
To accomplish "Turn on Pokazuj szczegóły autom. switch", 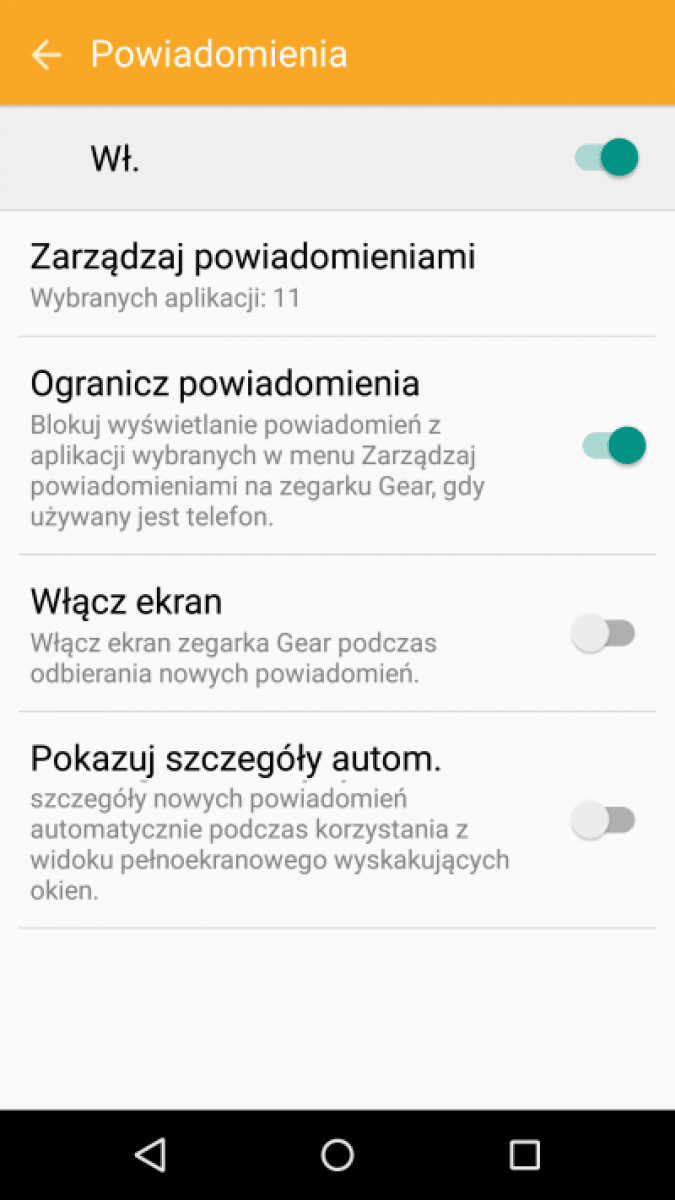I will [603, 821].
